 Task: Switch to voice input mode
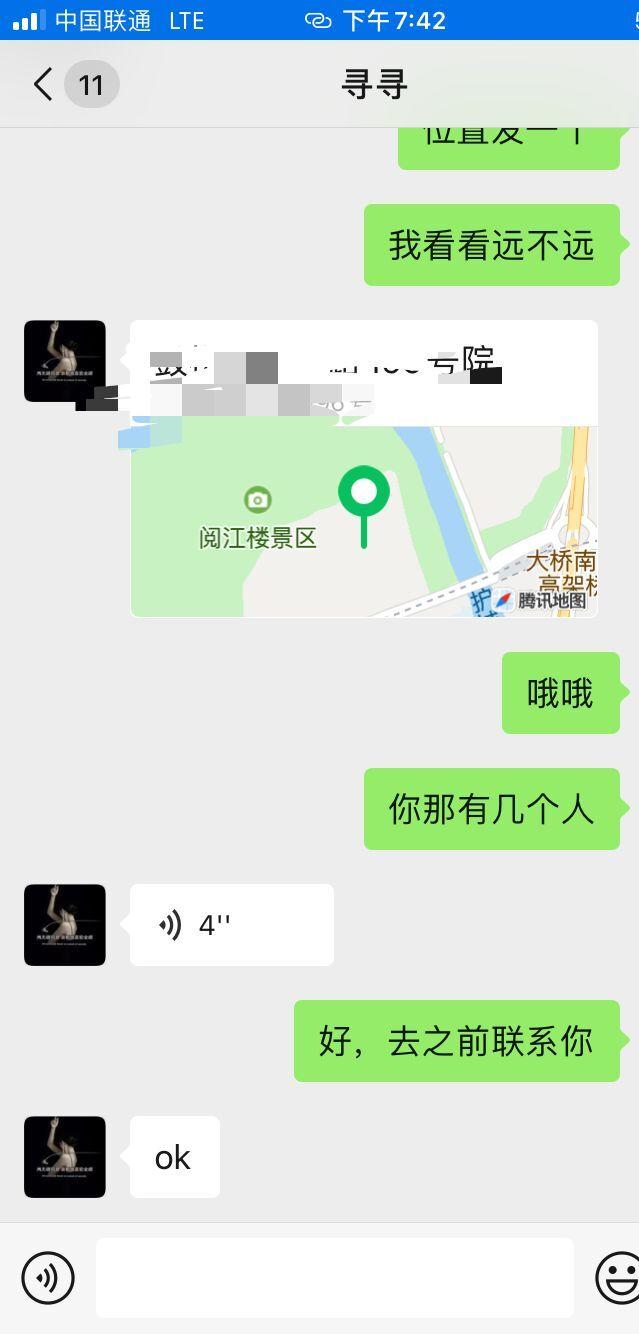point(48,1277)
